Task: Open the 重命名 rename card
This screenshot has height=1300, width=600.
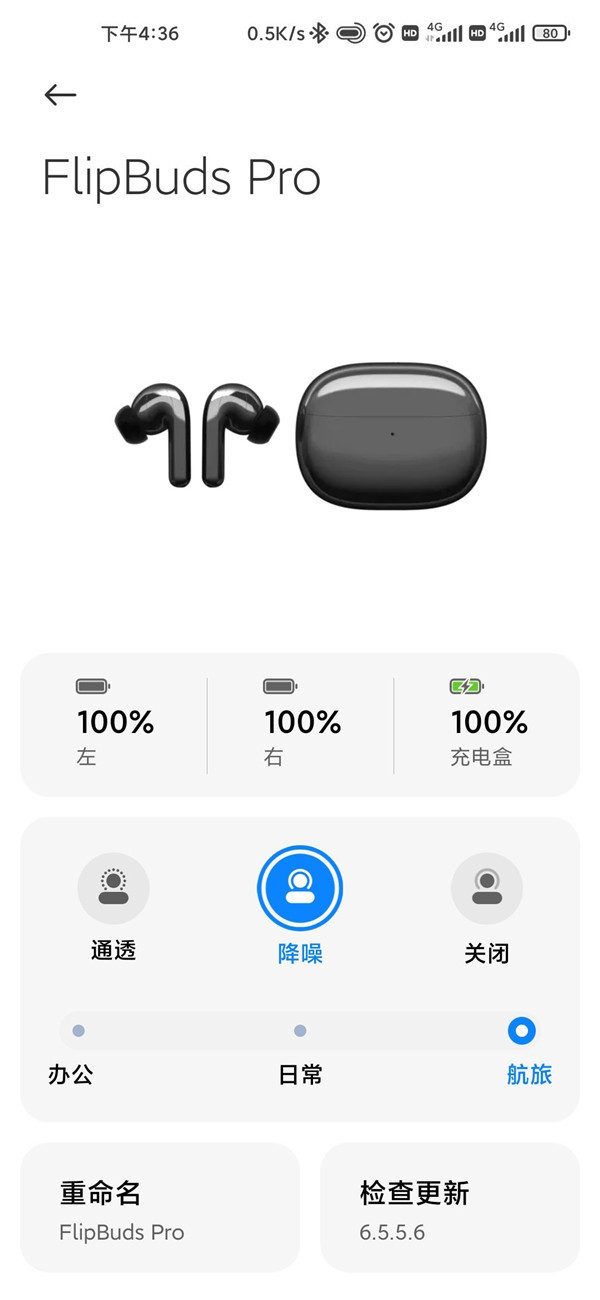Action: pos(160,1207)
